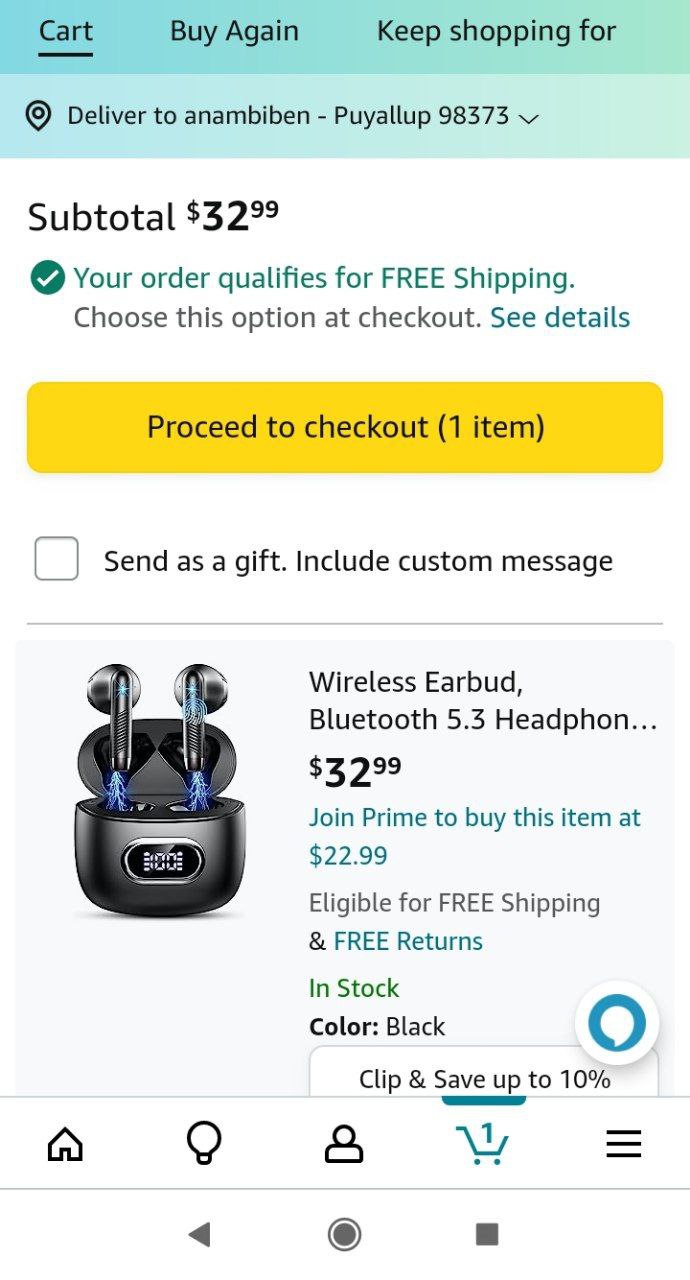Image resolution: width=690 pixels, height=1280 pixels.
Task: Proceed to checkout with 1 item
Action: click(x=345, y=427)
